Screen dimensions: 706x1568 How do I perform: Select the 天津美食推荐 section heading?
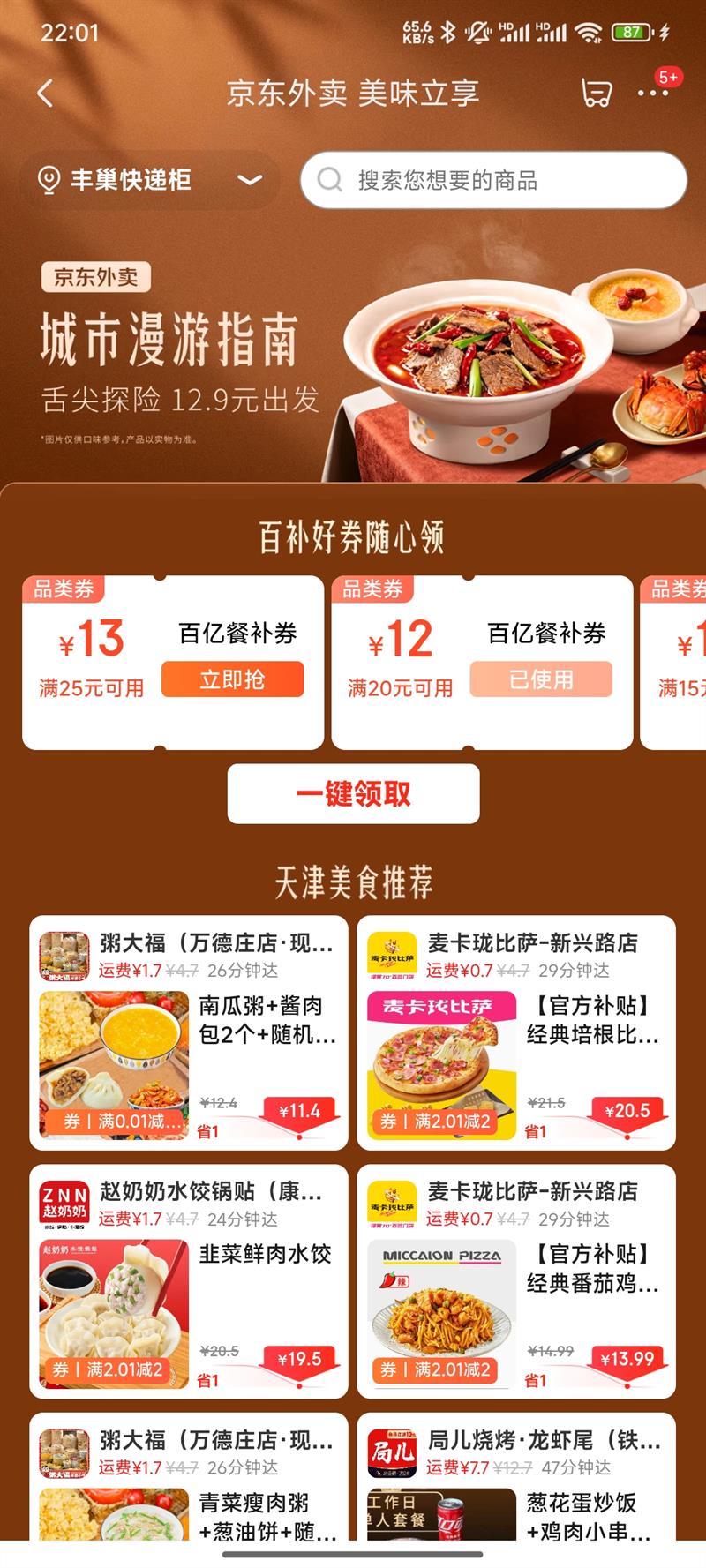tap(353, 882)
